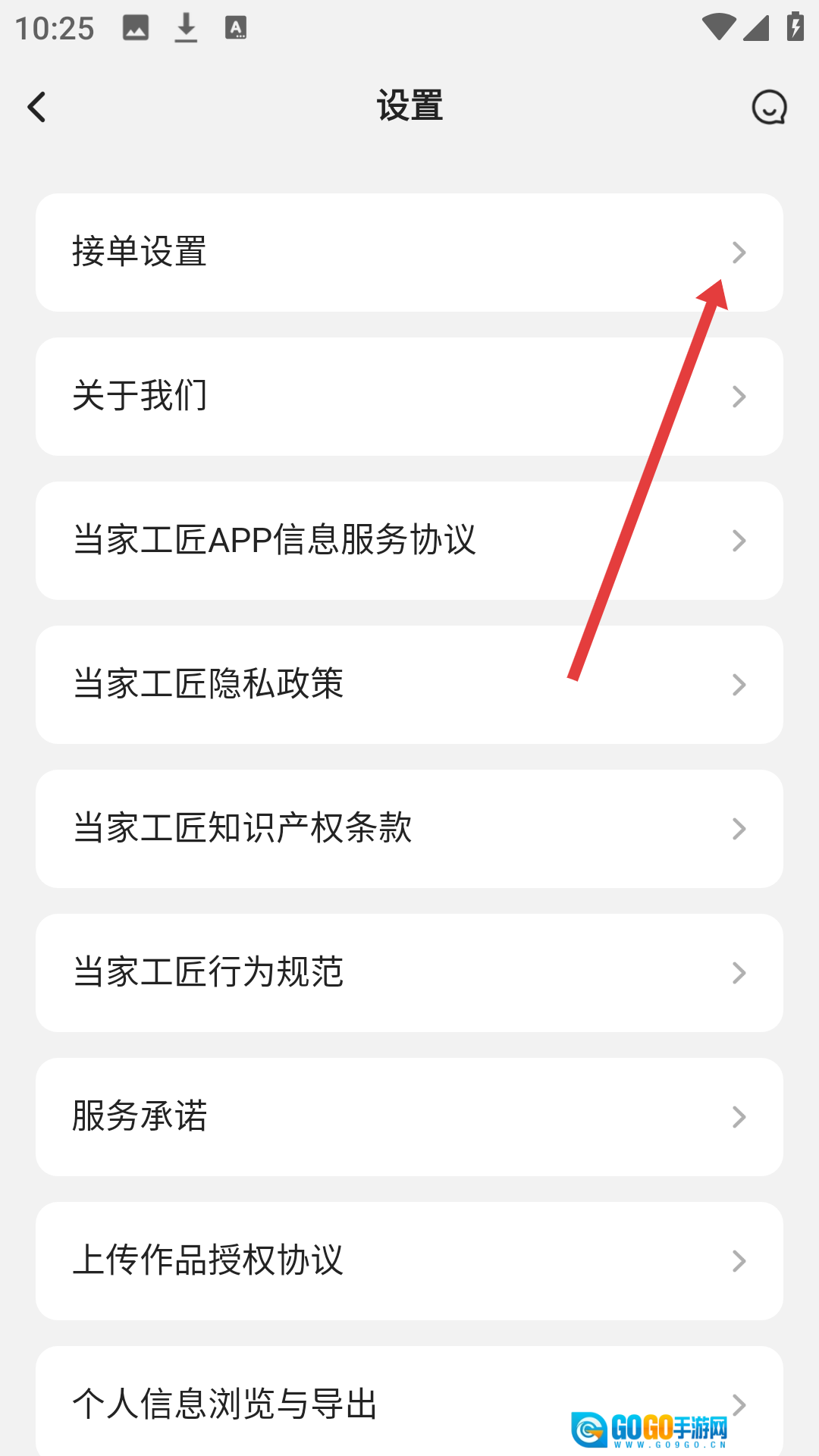Screen dimensions: 819x1456
Task: Open the 关于我们 page
Action: pyautogui.click(x=409, y=397)
